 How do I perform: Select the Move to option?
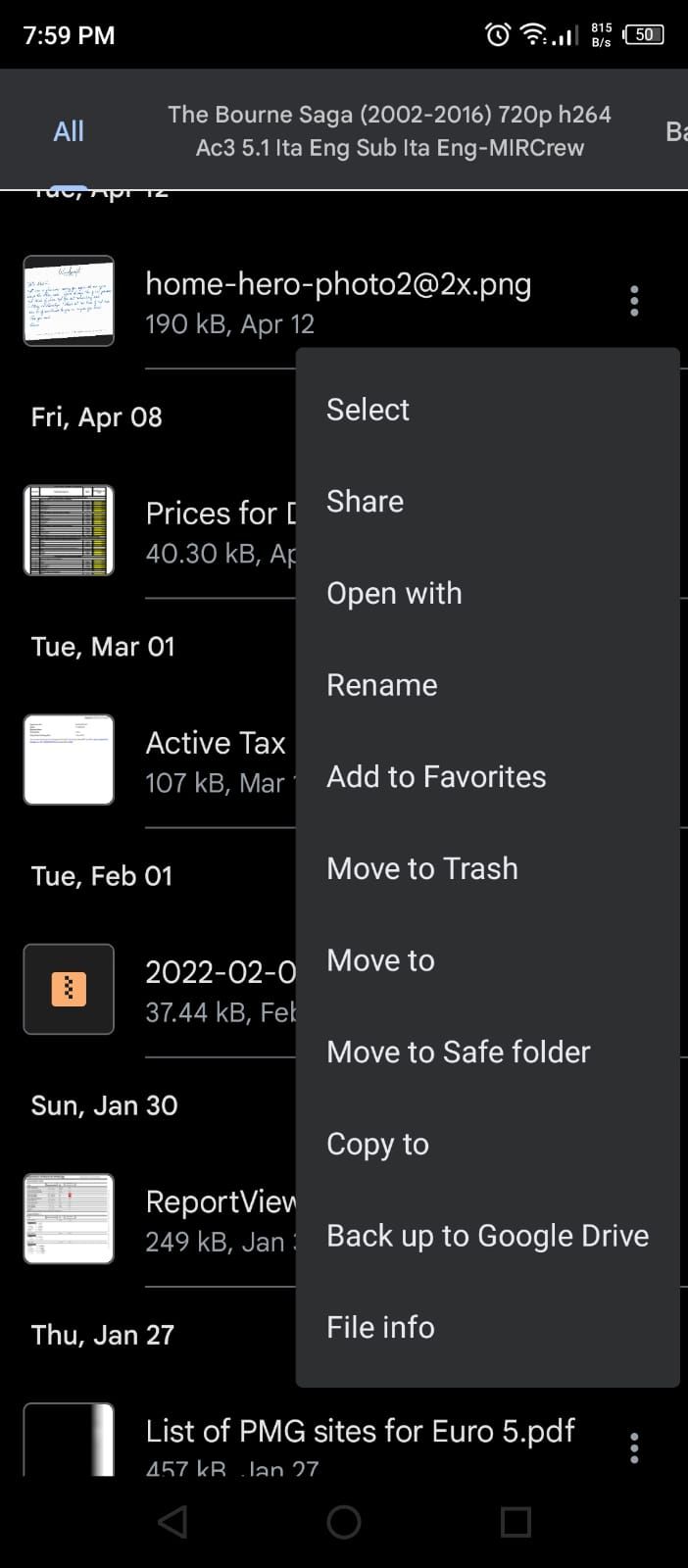pos(381,960)
